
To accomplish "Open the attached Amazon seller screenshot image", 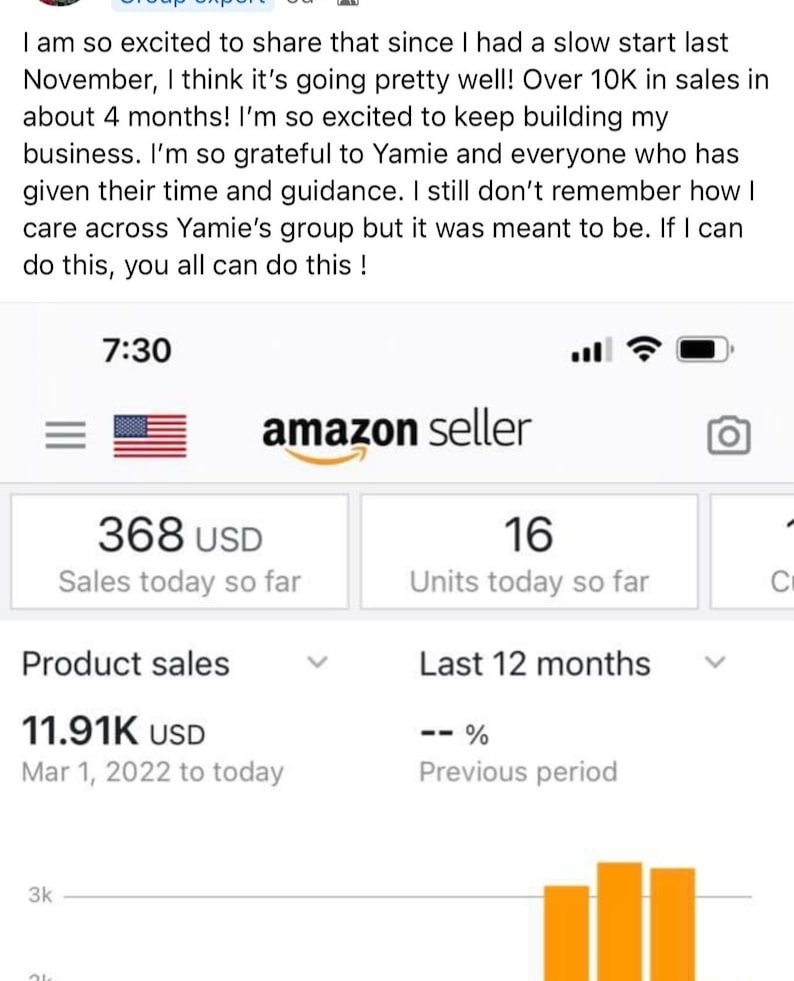I will click(397, 640).
